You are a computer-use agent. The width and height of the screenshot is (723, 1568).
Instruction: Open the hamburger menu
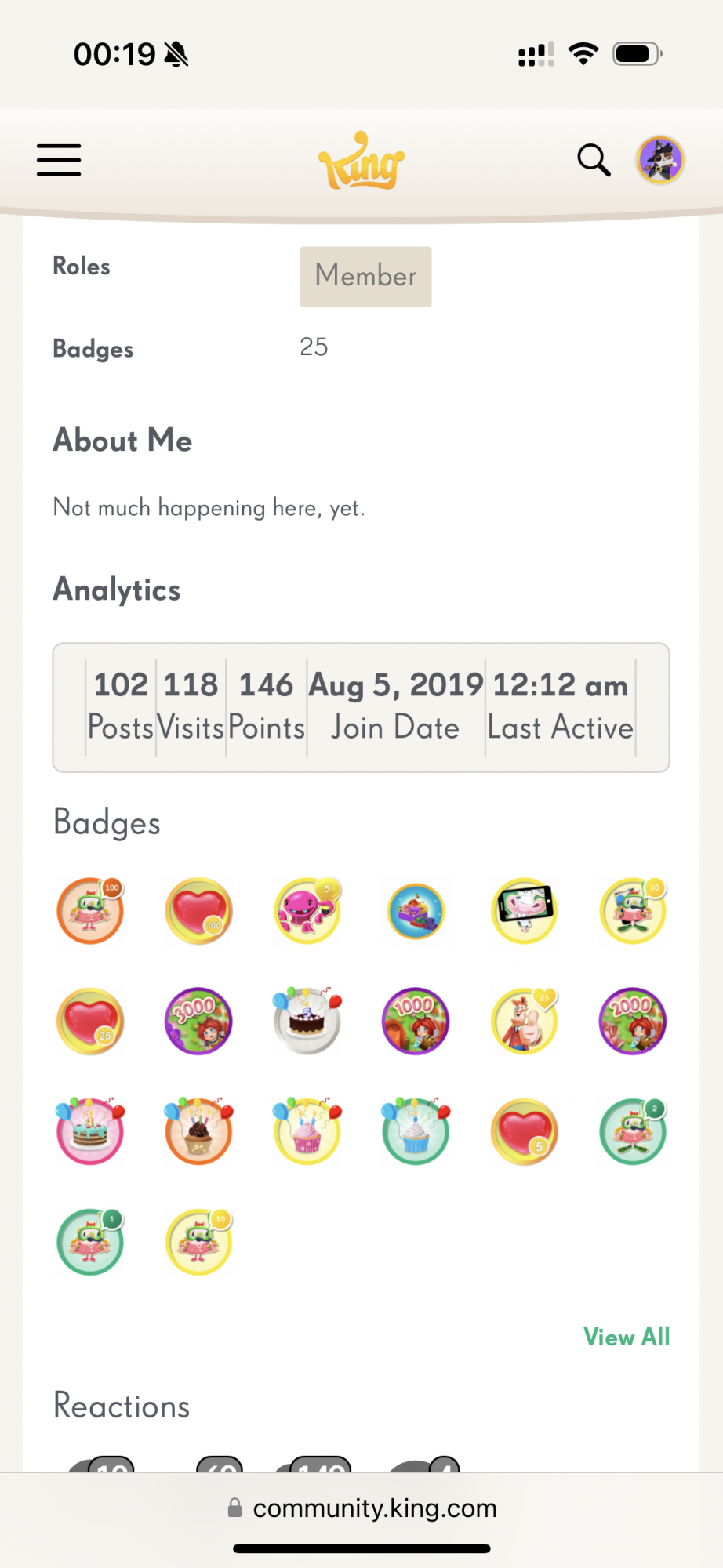click(59, 160)
